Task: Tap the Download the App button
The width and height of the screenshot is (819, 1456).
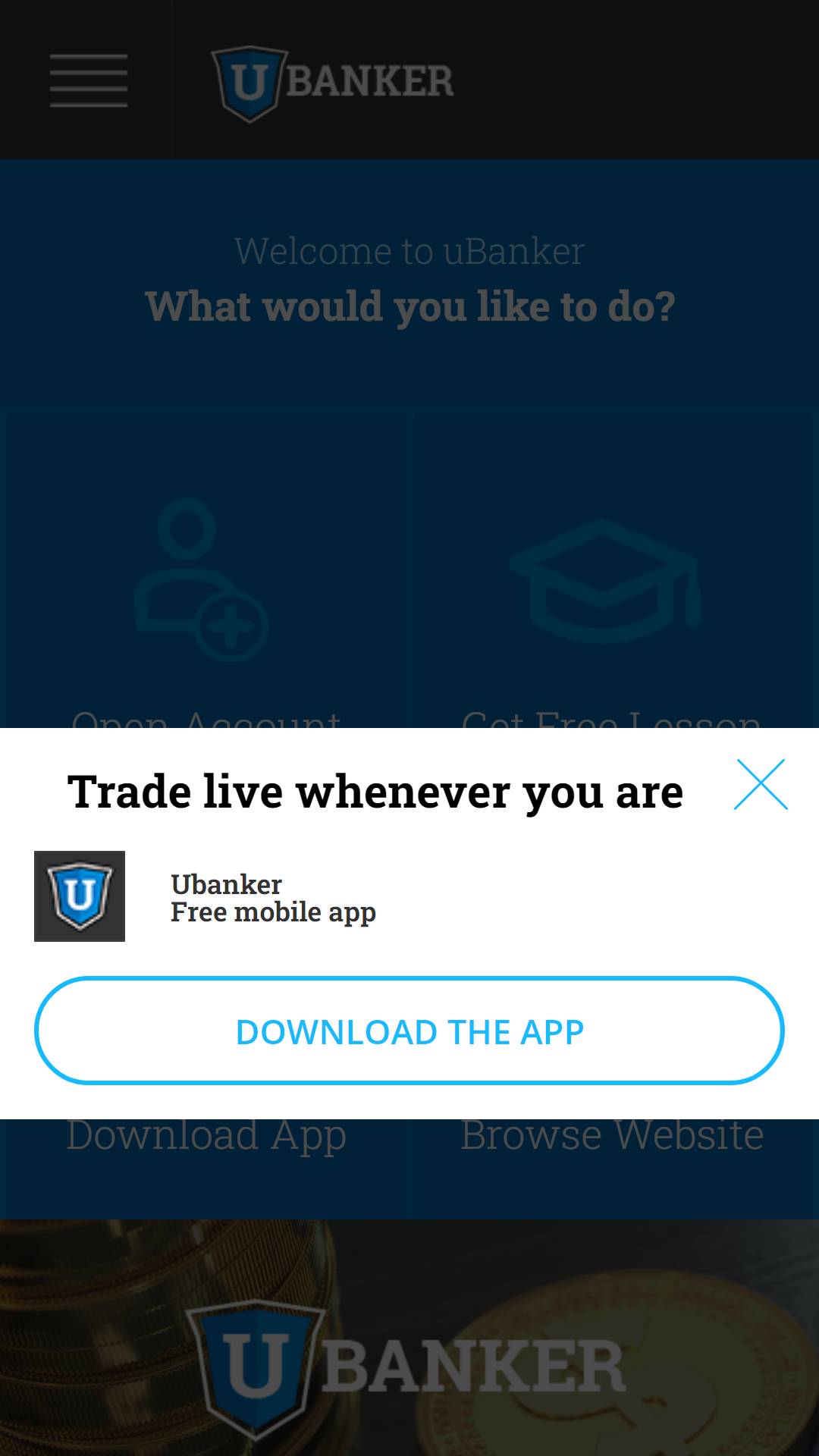Action: click(x=409, y=1031)
